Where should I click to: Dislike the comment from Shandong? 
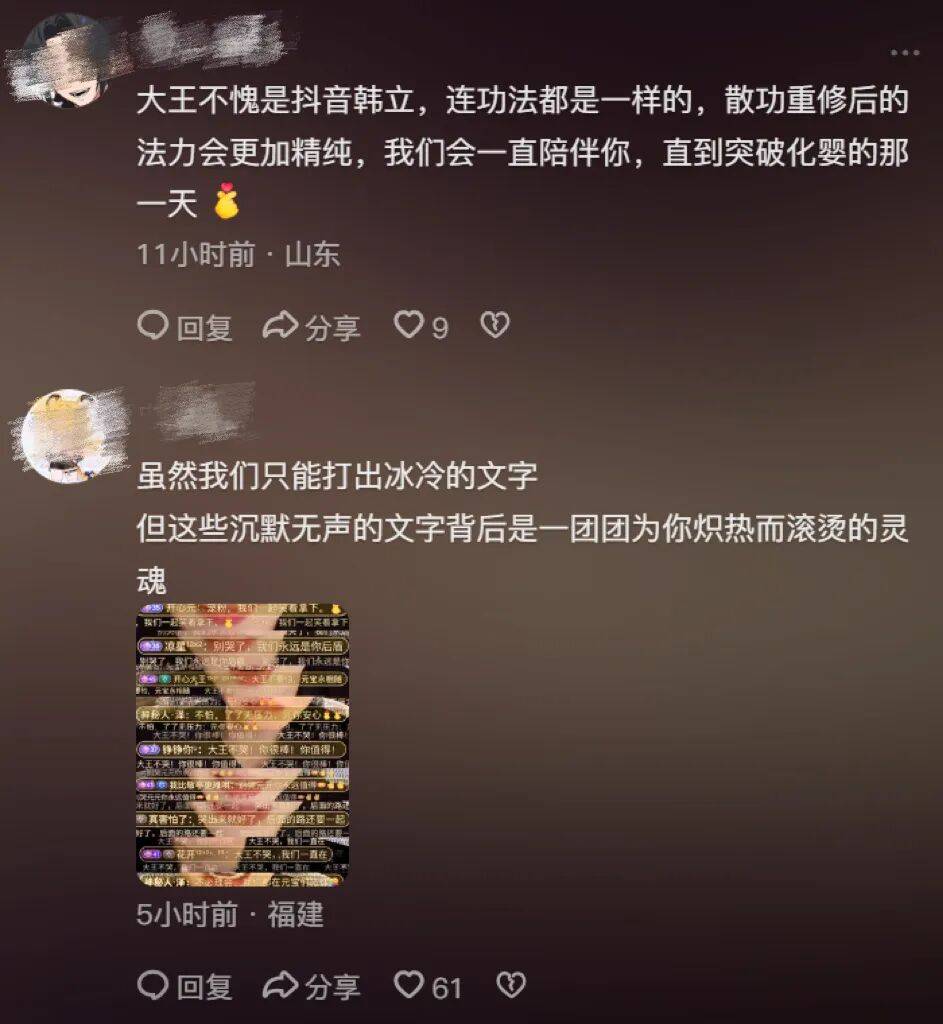pyautogui.click(x=495, y=325)
